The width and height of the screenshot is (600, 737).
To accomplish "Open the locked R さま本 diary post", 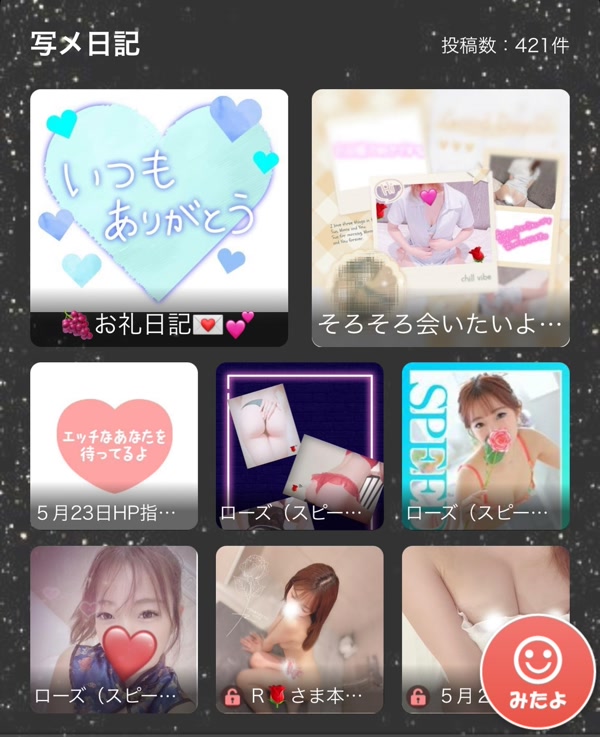I will tap(299, 630).
